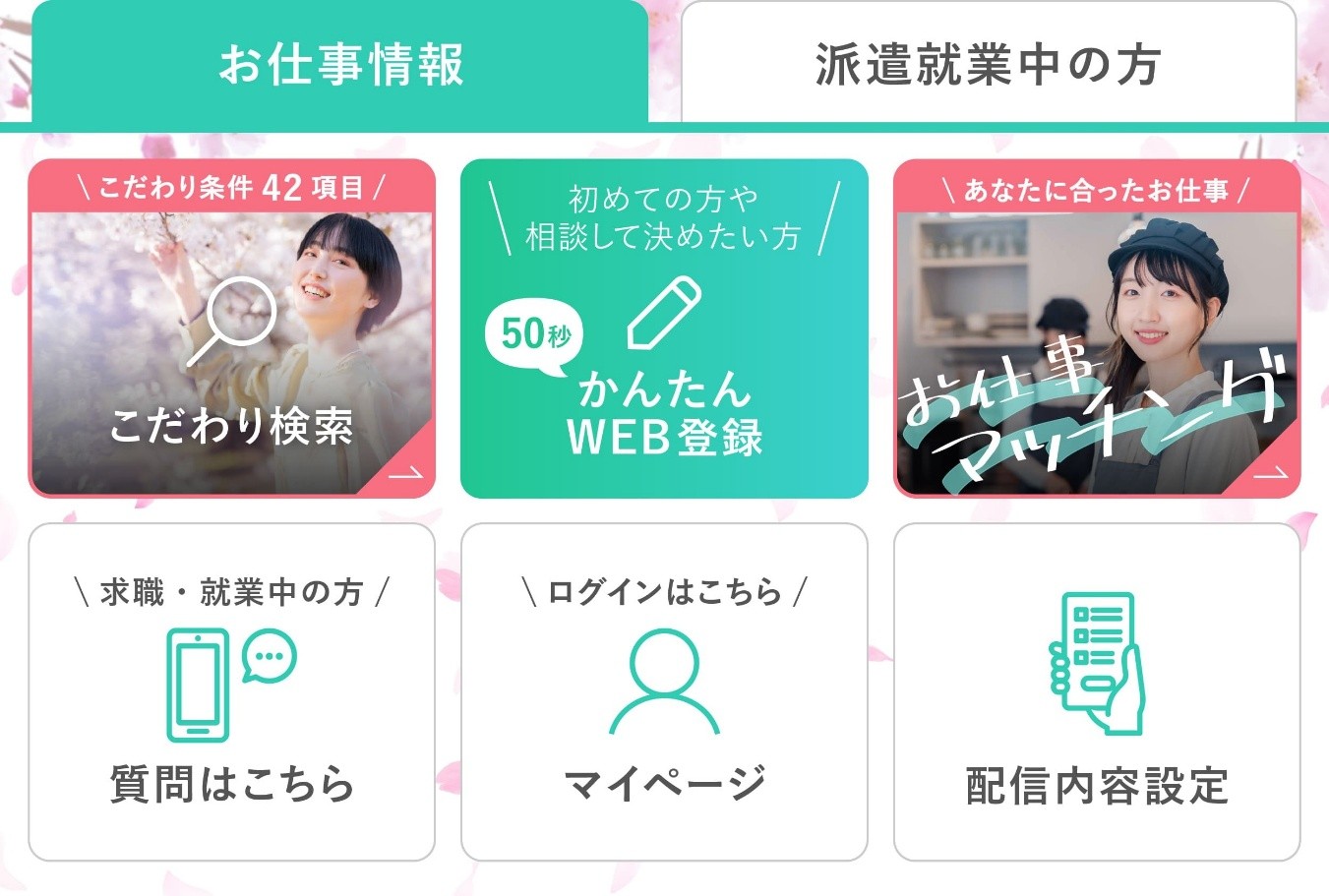Screen dimensions: 1329x896
Task: Log in via マイページ
Action: click(664, 692)
